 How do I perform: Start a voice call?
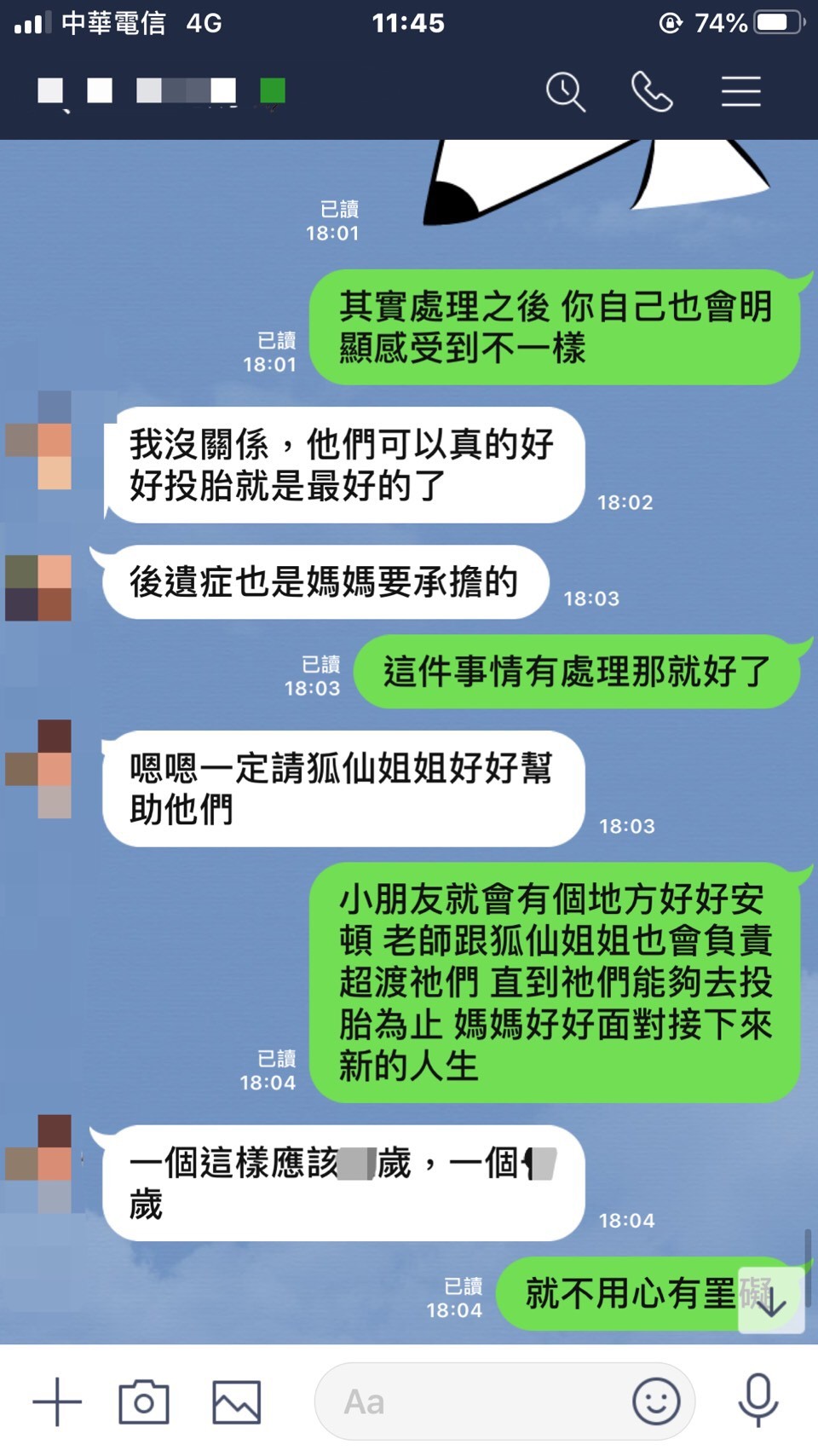[652, 91]
